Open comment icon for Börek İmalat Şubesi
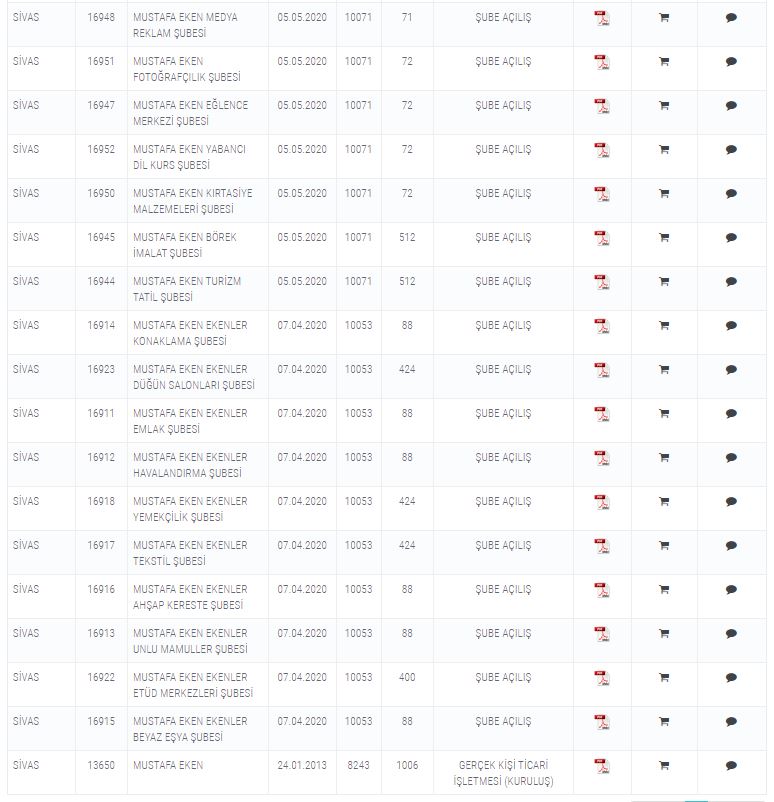 point(731,238)
